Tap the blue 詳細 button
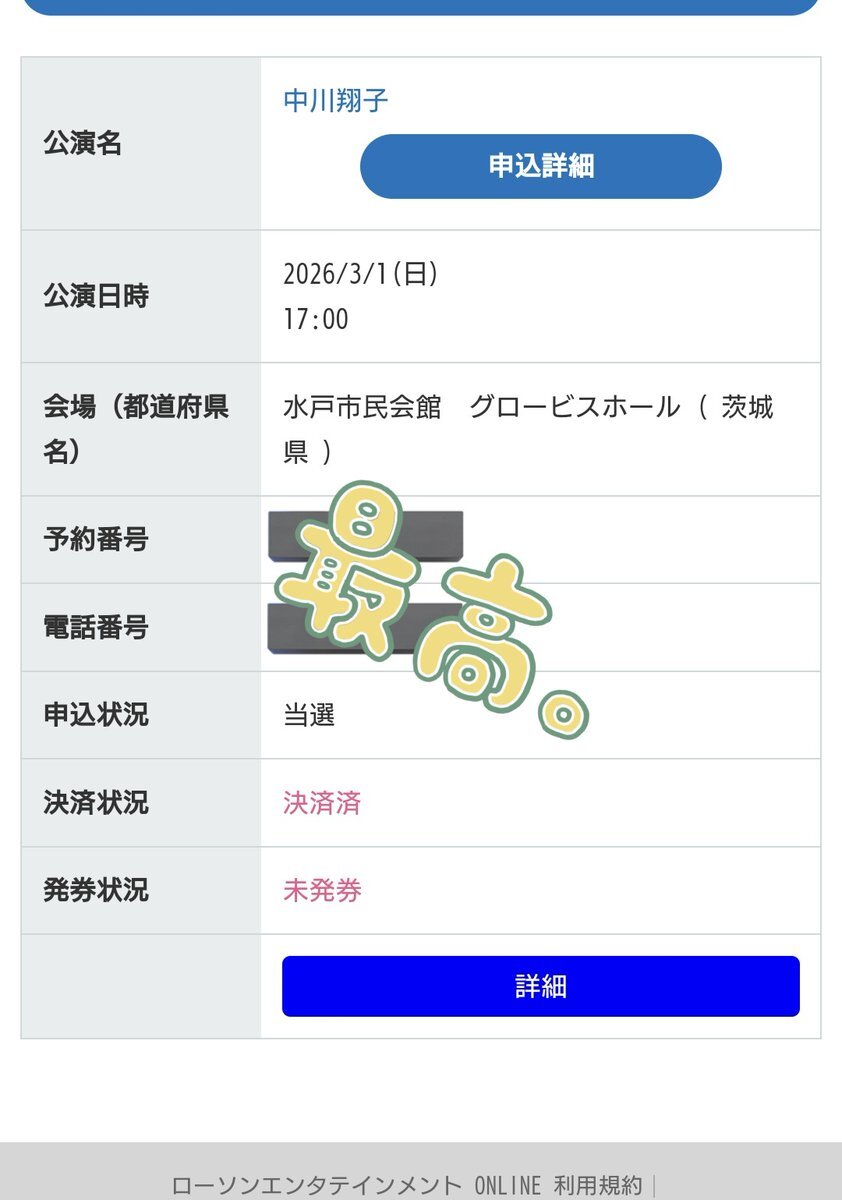Image resolution: width=842 pixels, height=1200 pixels. point(541,986)
